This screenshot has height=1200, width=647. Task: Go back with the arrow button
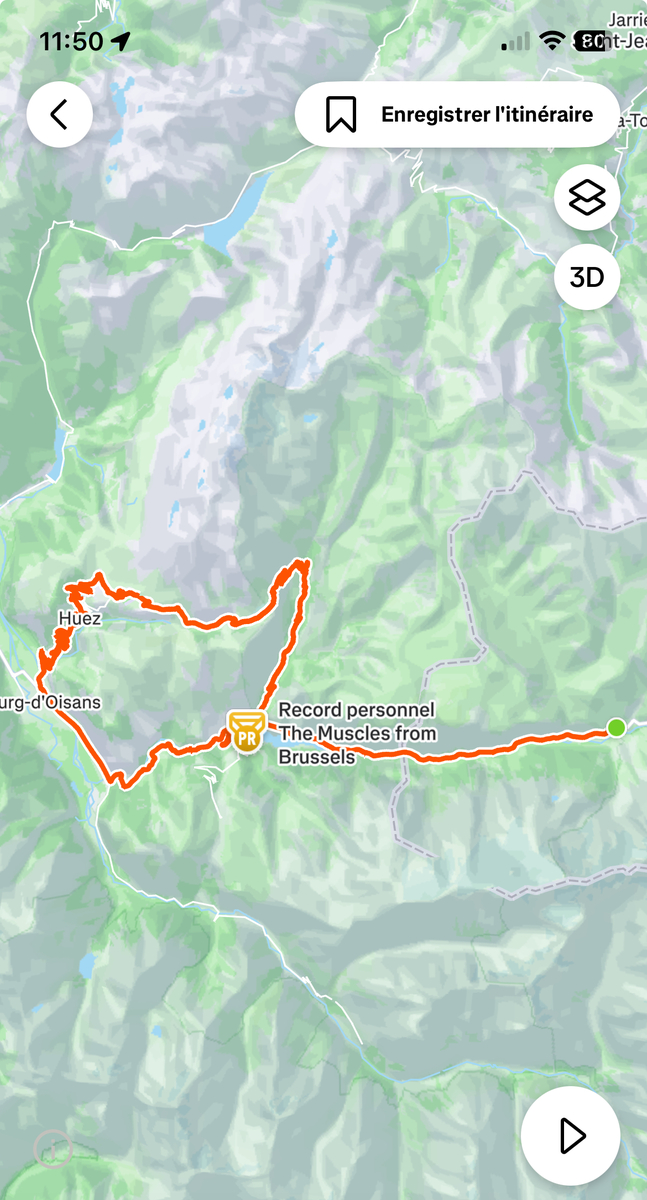[59, 114]
